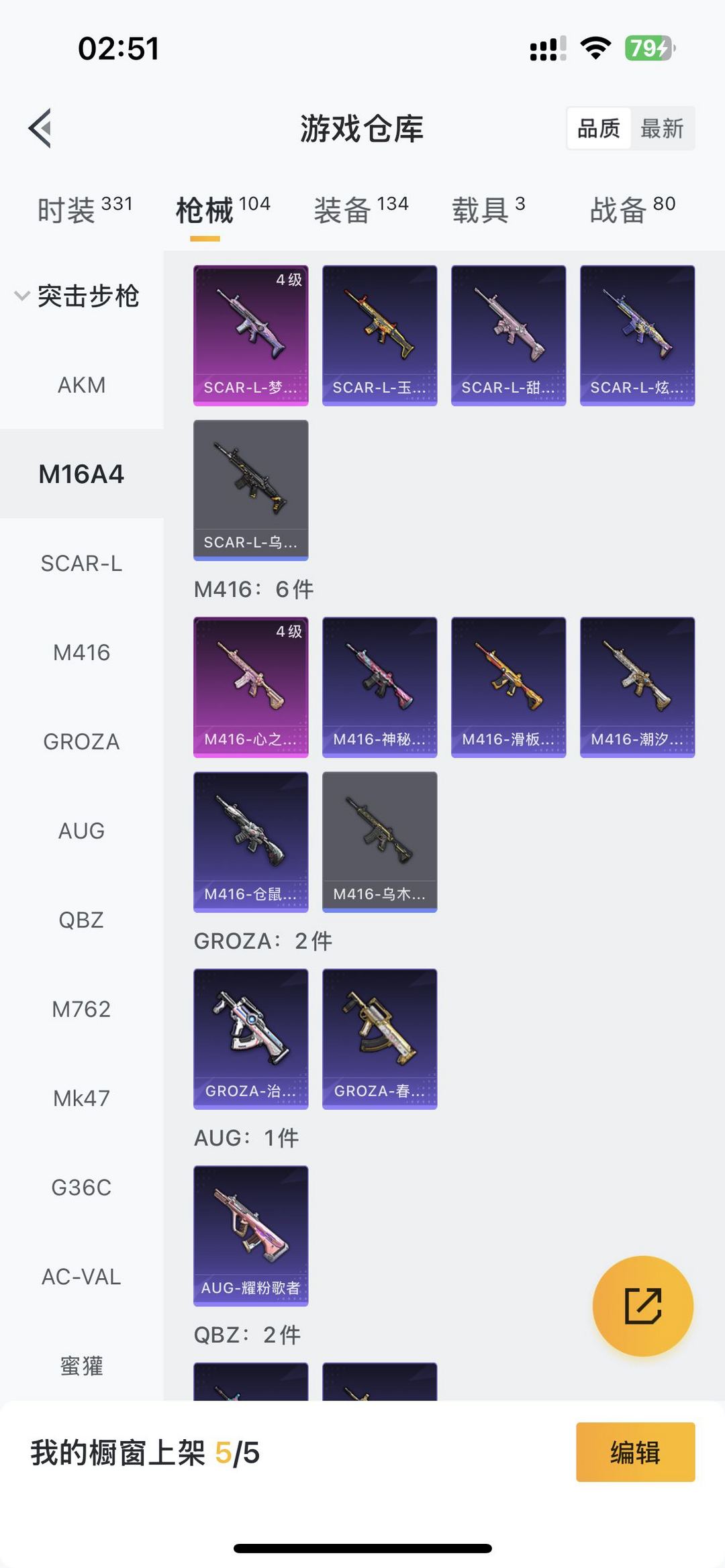Go back using the top-left arrow
Viewport: 725px width, 1568px height.
click(40, 127)
